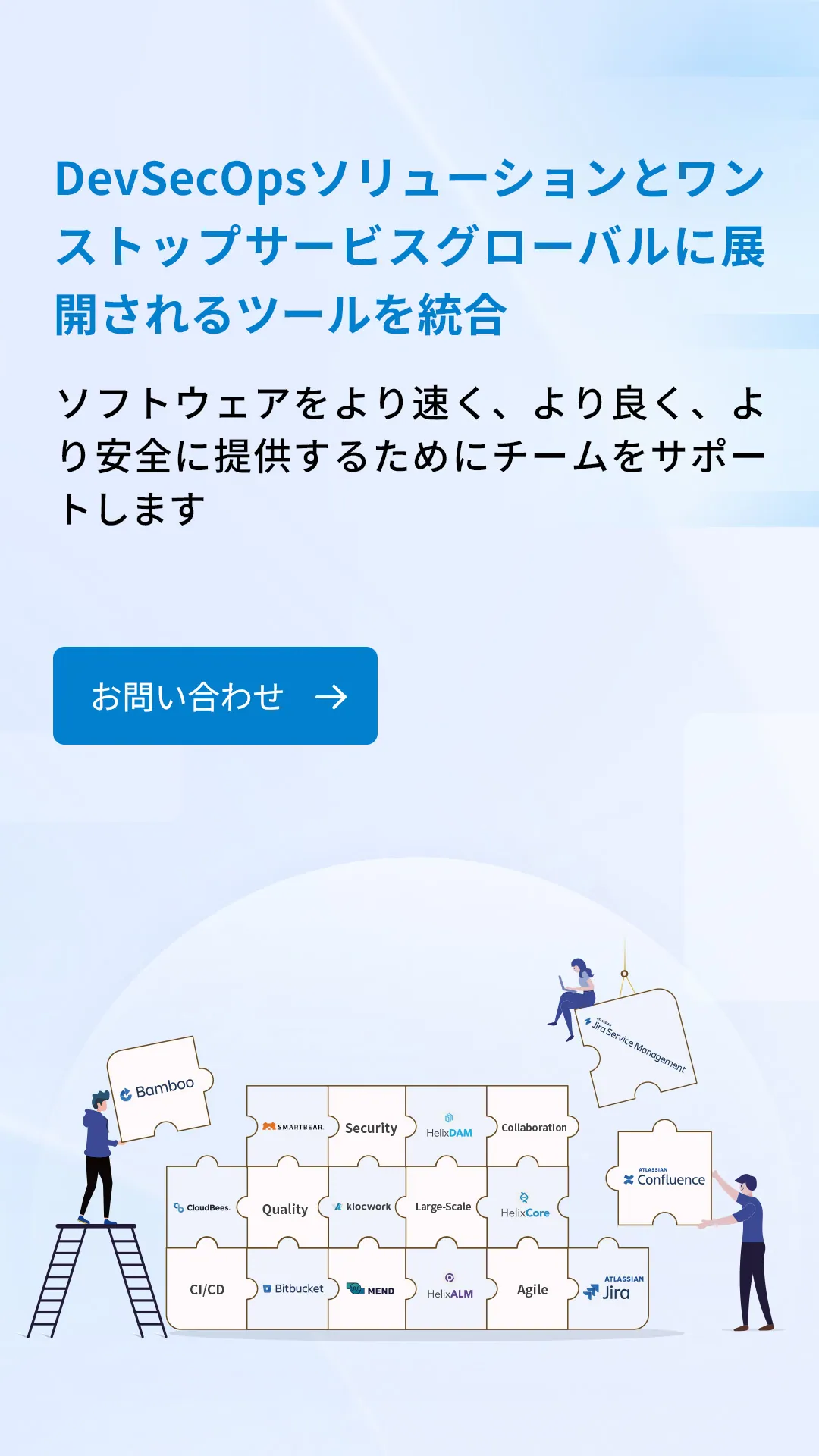Tap the お問い合わせ contact button
This screenshot has height=1456, width=819.
[215, 695]
